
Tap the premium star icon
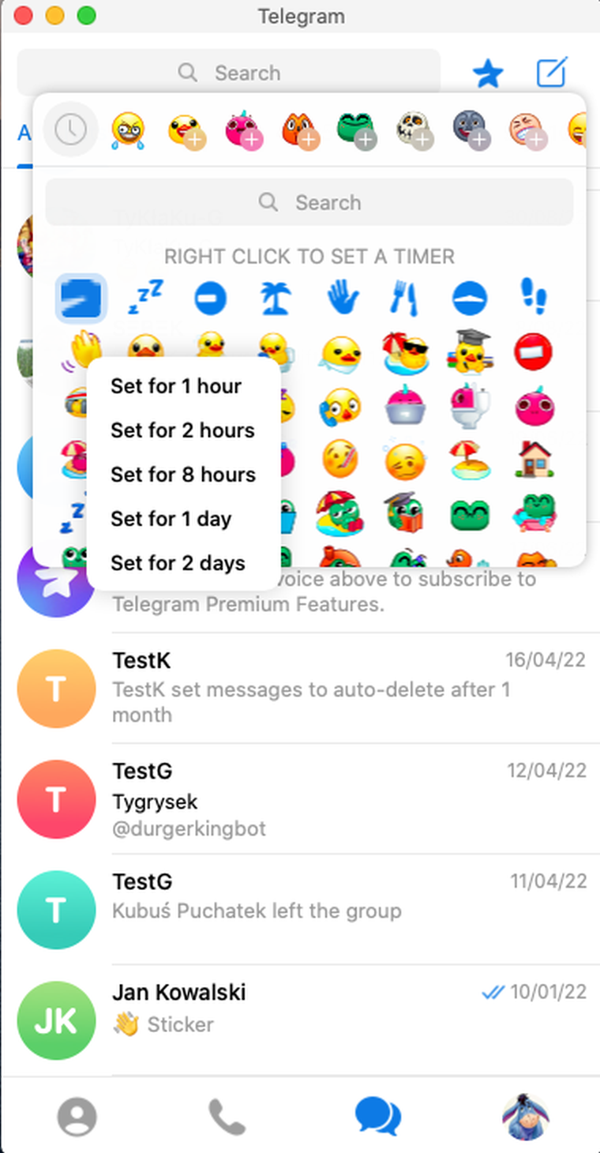coord(488,73)
